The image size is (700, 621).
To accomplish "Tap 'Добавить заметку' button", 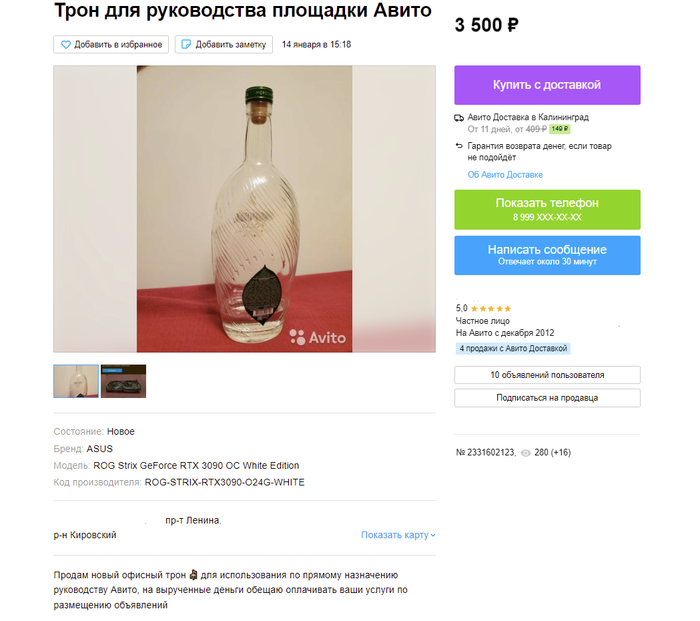I will [x=223, y=45].
